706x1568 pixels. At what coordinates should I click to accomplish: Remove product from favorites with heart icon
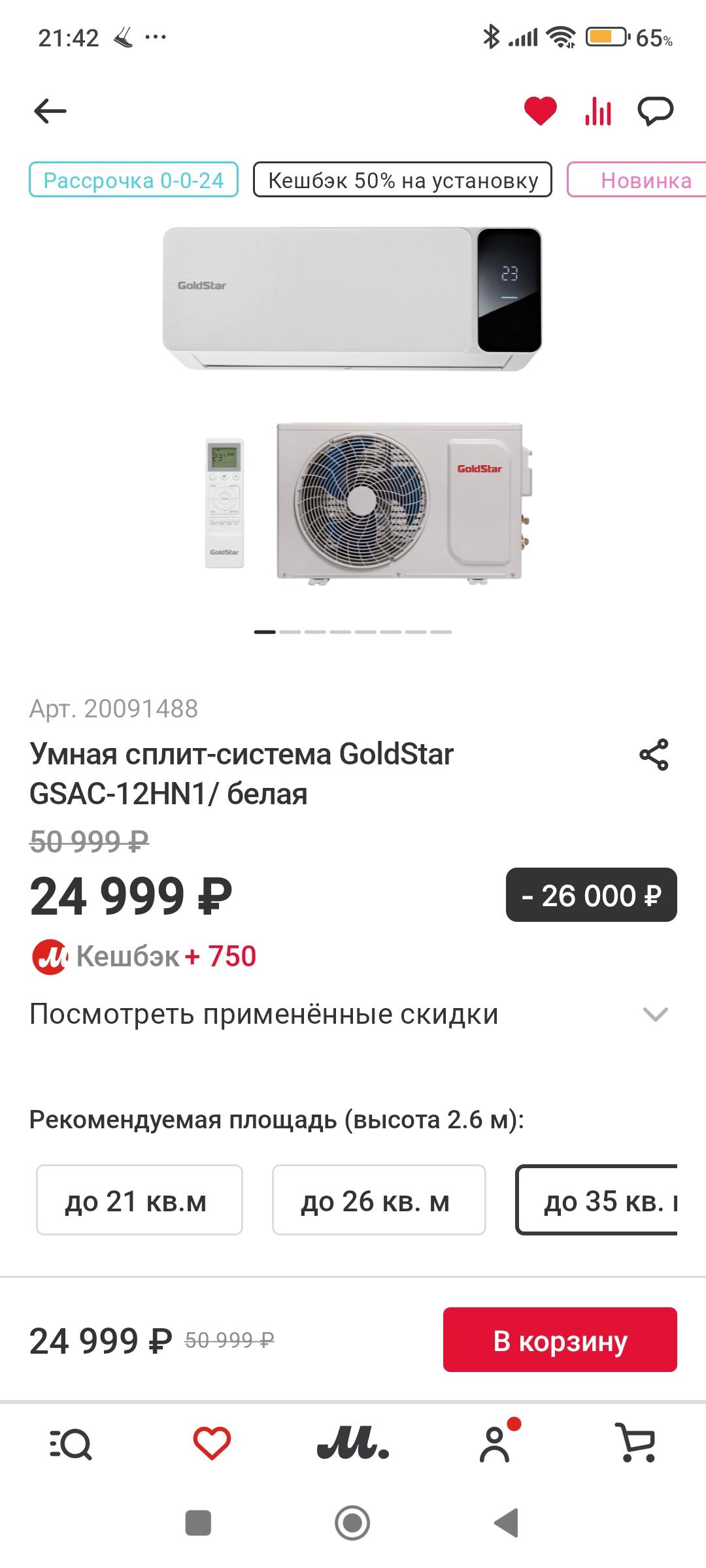540,111
